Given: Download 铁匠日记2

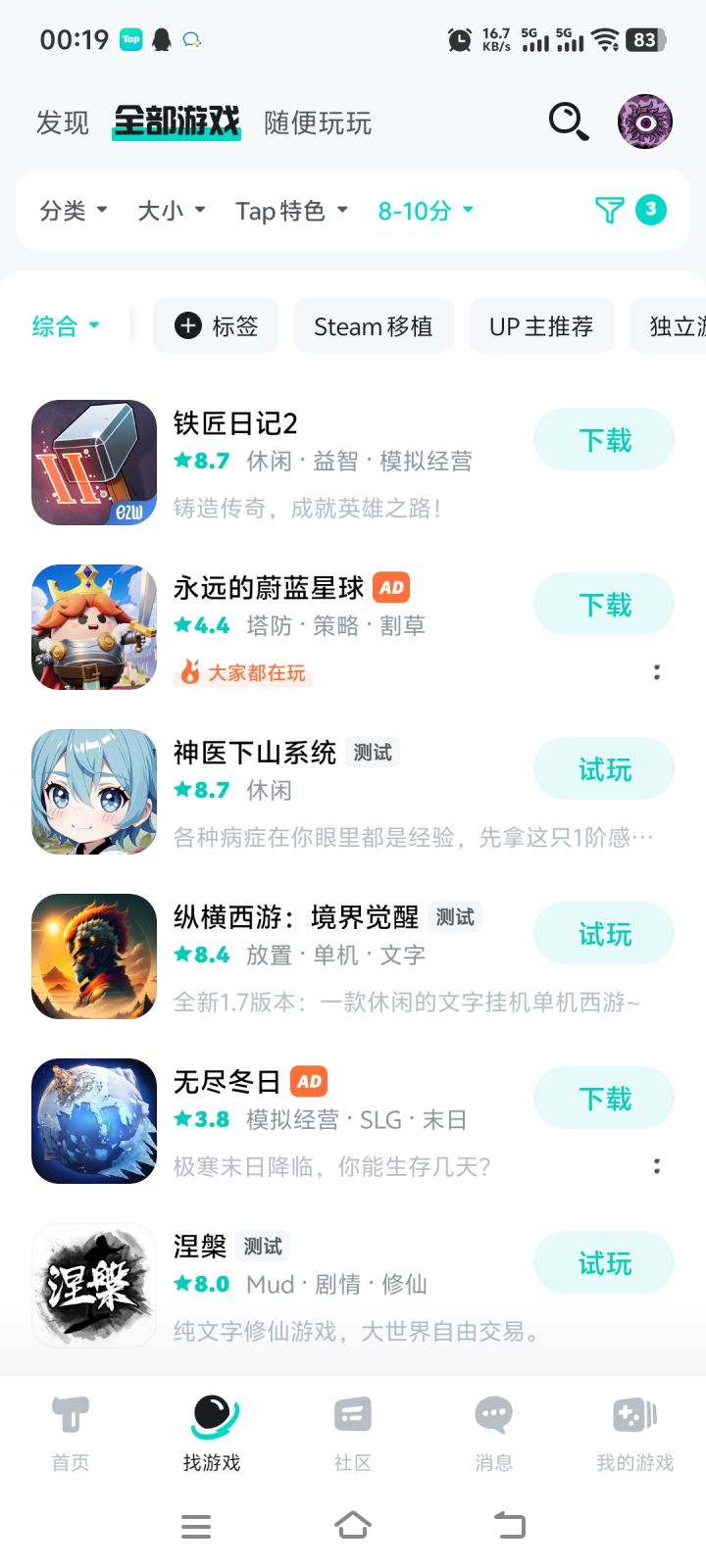Looking at the screenshot, I should point(604,440).
